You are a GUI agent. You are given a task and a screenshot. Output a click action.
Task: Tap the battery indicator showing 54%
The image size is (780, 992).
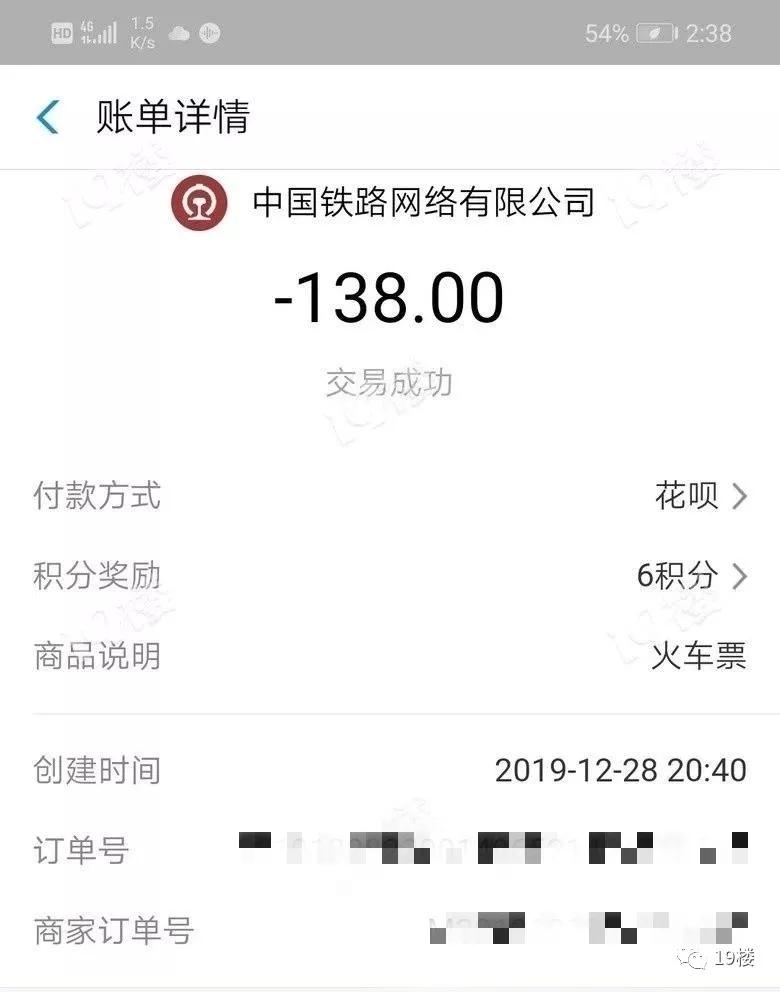point(628,34)
